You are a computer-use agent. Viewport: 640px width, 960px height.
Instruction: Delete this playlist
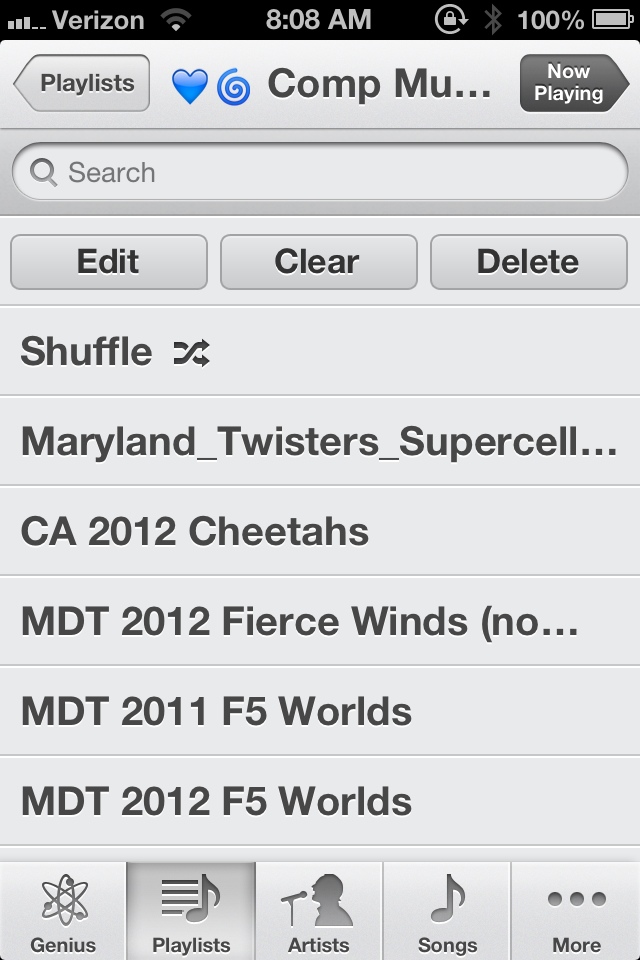click(528, 262)
